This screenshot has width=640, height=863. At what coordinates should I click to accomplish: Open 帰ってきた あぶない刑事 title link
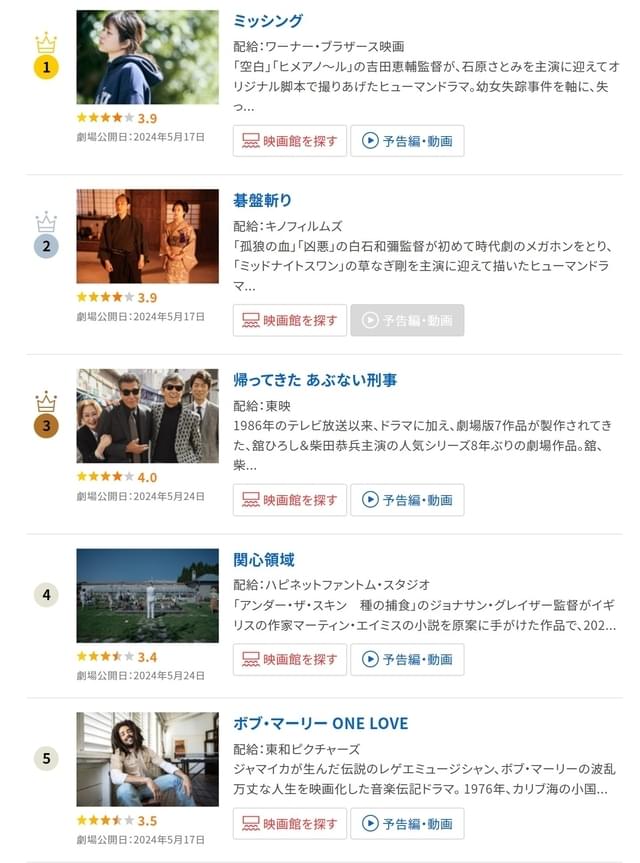click(314, 380)
